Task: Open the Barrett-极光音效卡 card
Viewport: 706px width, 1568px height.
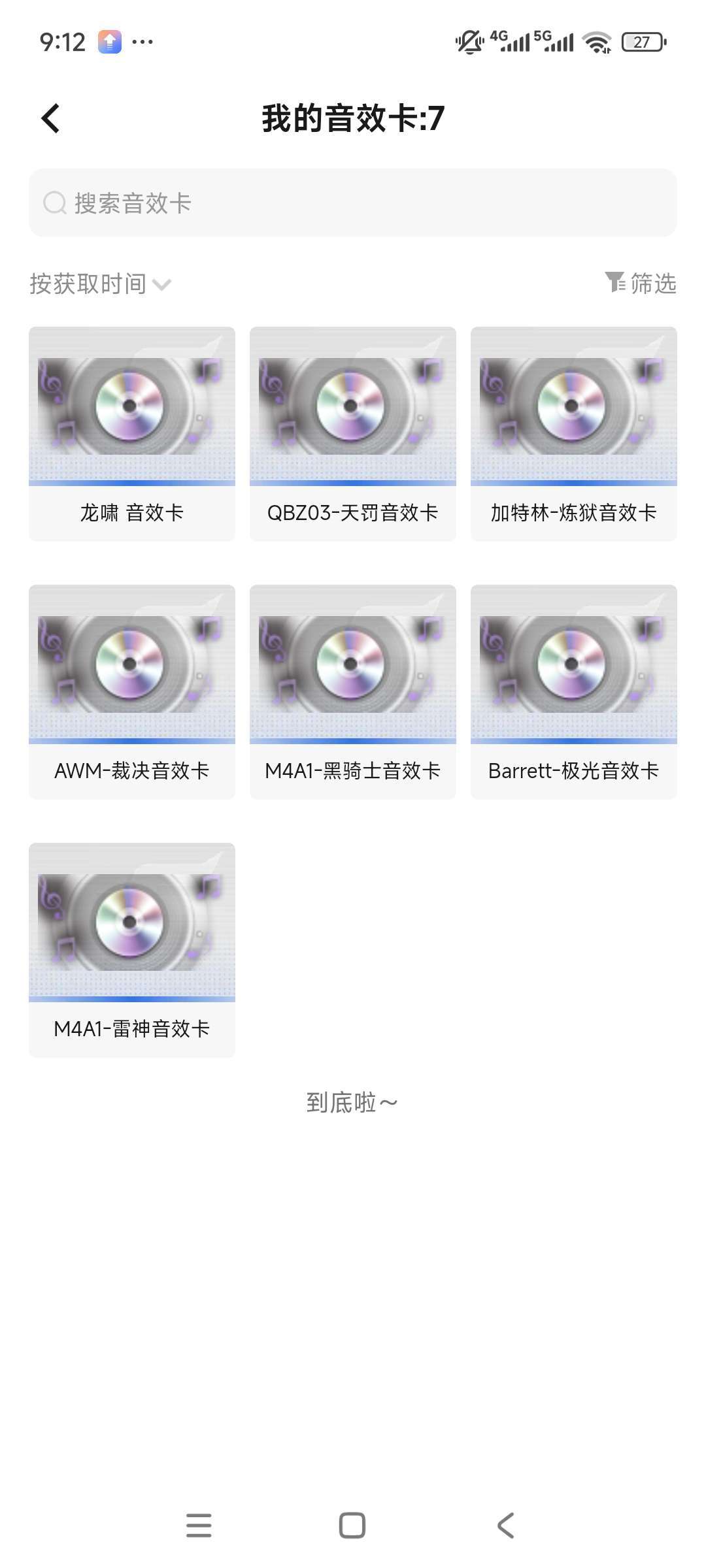Action: 573,692
